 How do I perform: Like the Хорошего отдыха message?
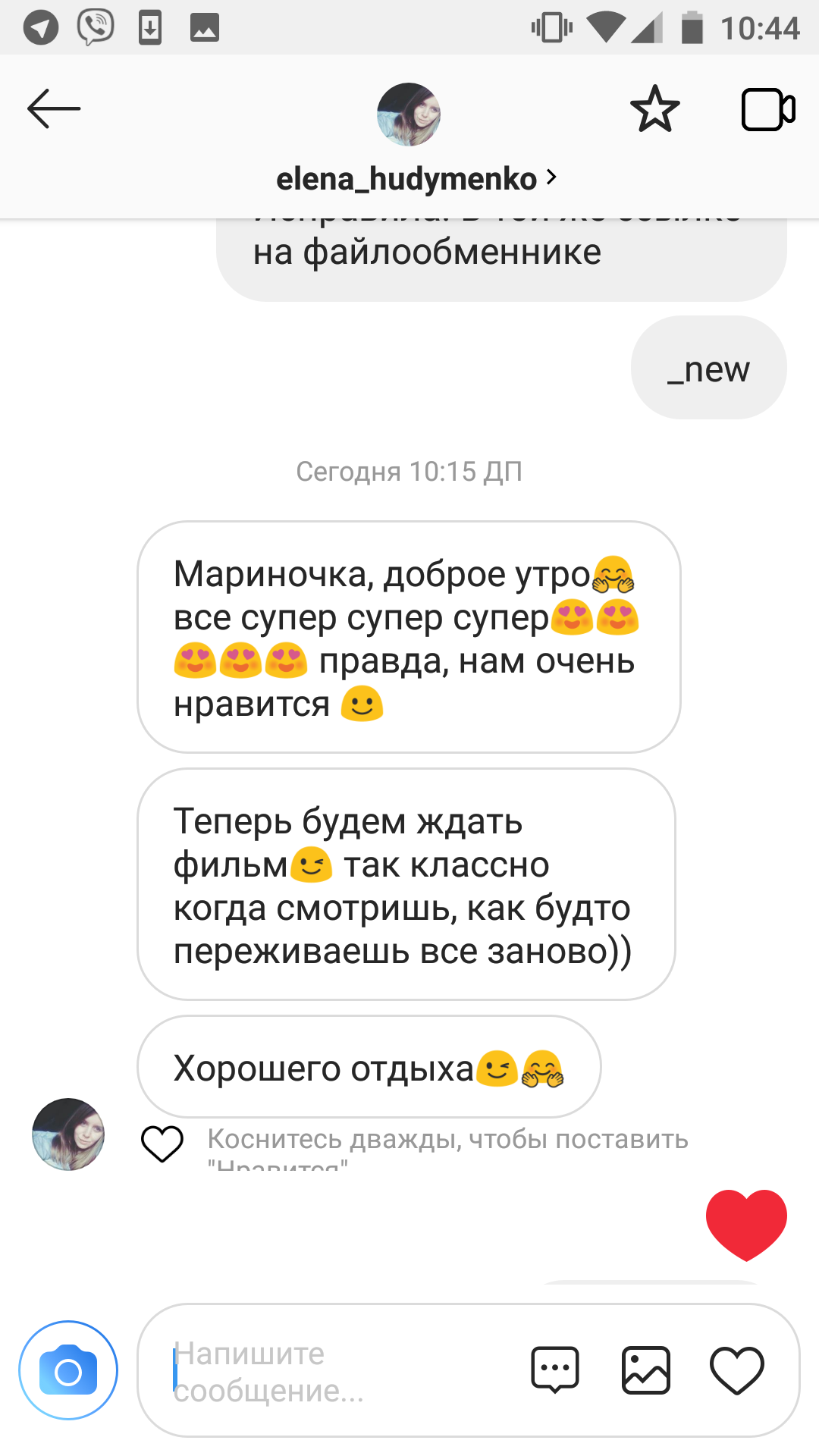[x=162, y=1144]
